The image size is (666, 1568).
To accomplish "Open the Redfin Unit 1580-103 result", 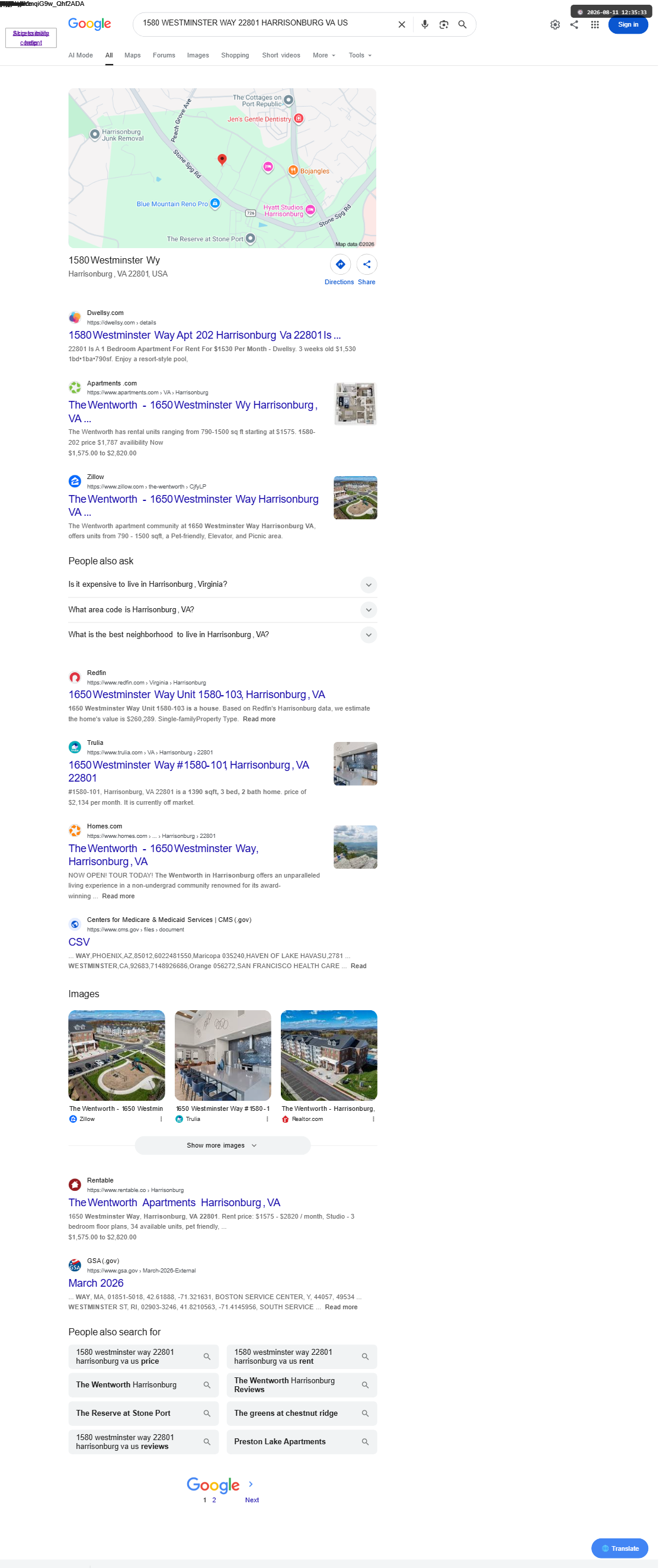I will [196, 695].
